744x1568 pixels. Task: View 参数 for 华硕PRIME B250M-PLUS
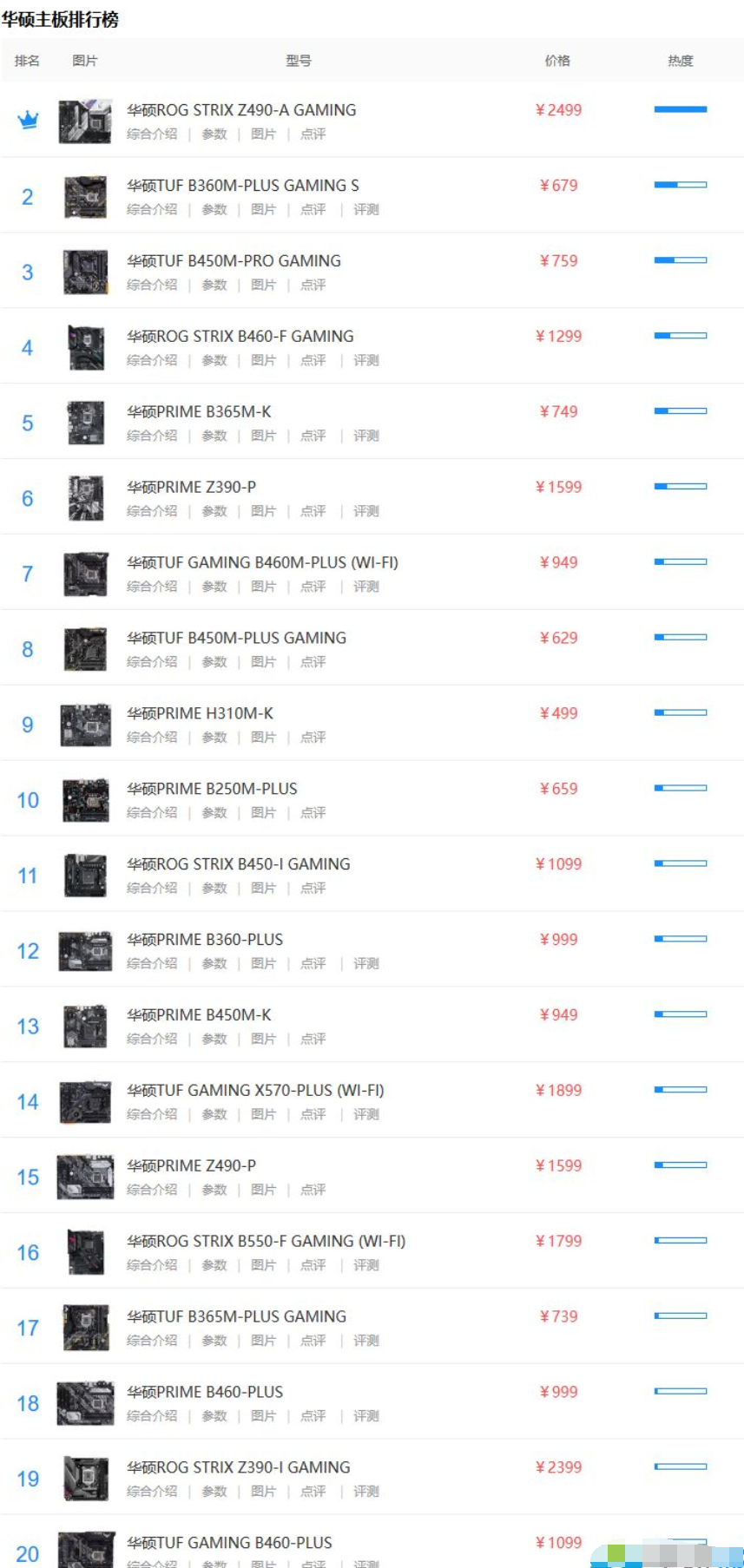click(214, 812)
